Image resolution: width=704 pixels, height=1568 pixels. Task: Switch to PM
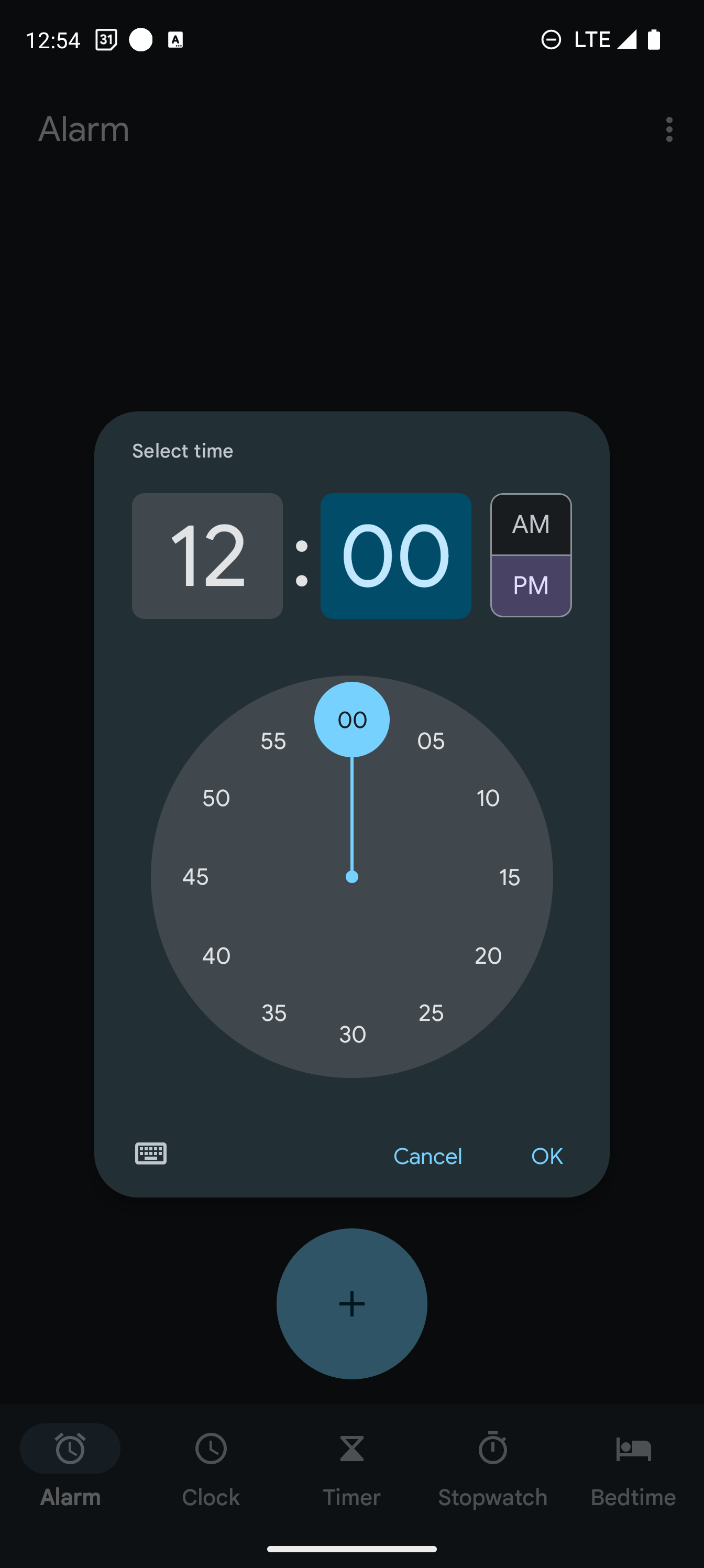click(531, 585)
